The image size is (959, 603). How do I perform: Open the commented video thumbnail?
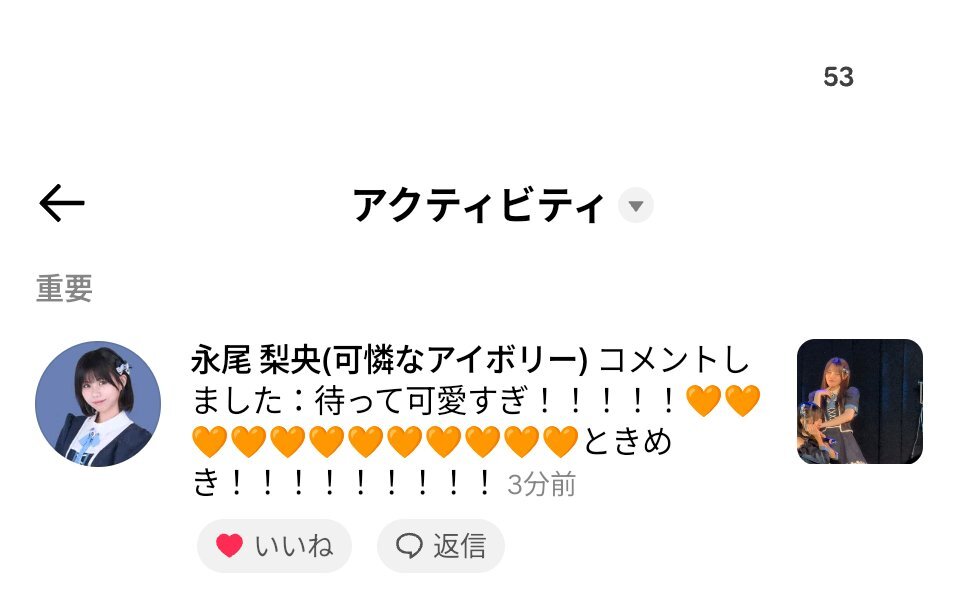[x=859, y=402]
